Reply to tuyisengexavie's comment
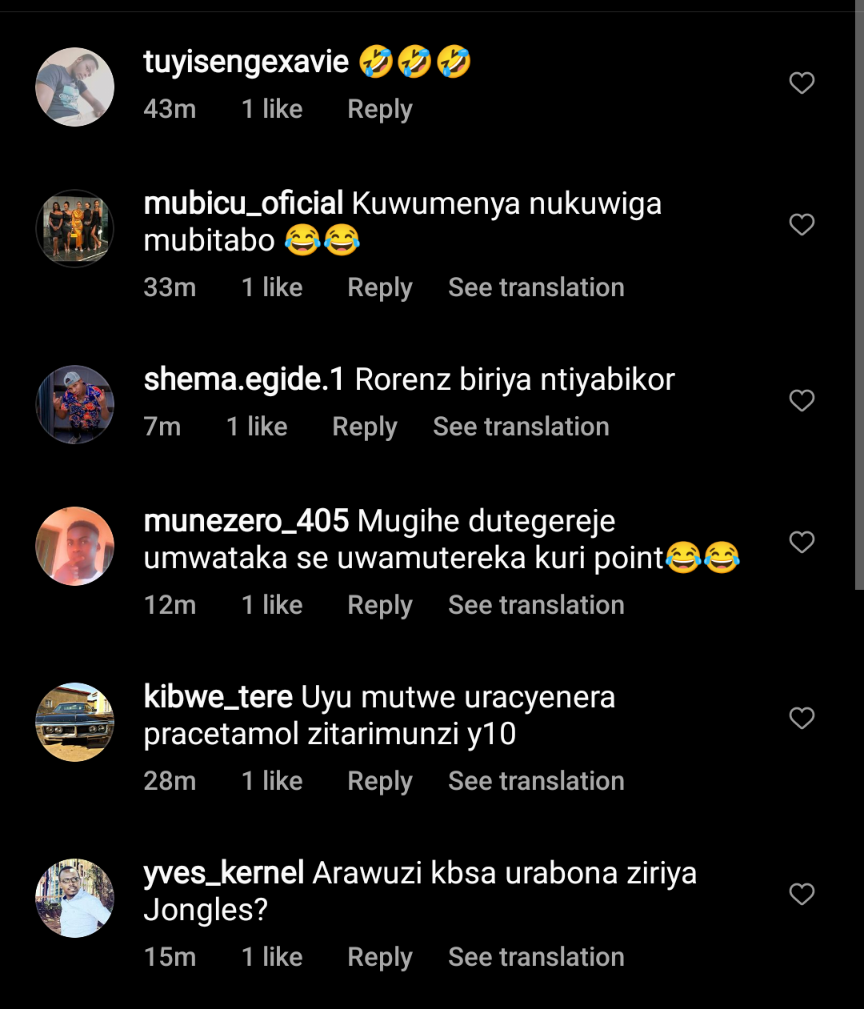 coord(379,110)
